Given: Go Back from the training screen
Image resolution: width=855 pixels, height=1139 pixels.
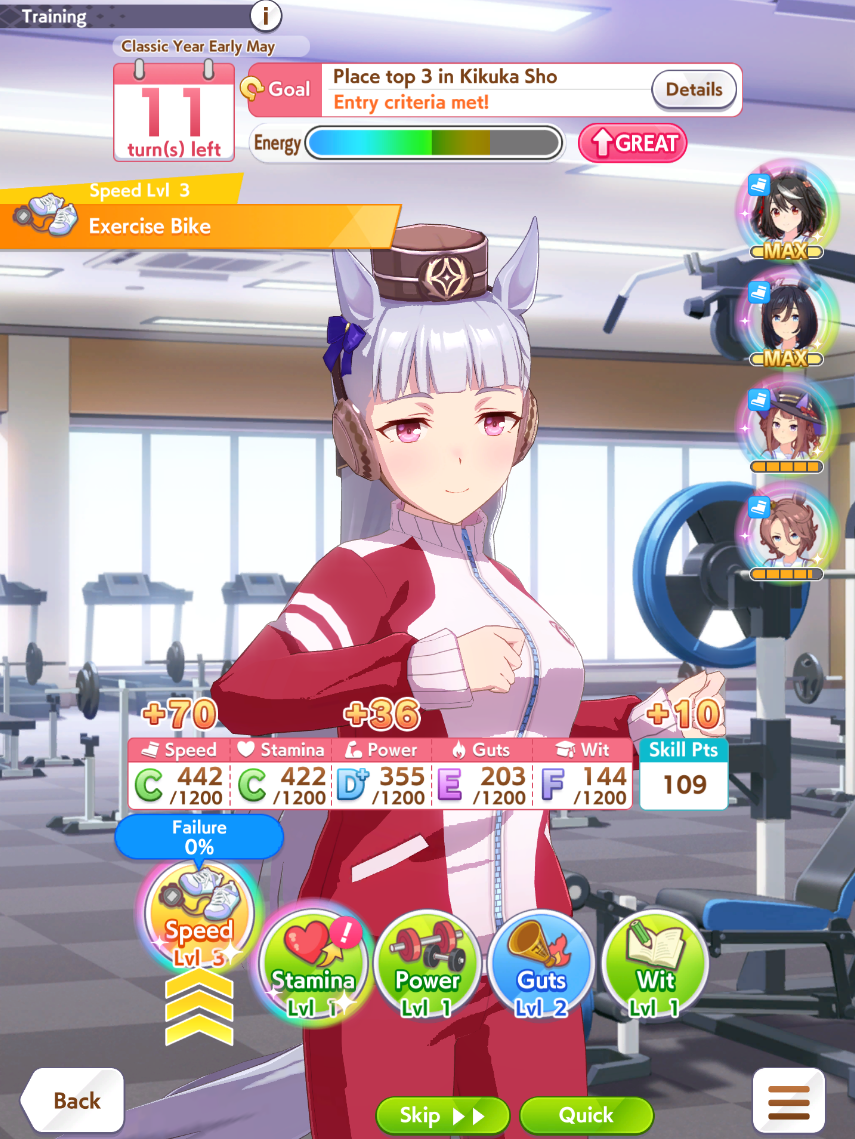Looking at the screenshot, I should [x=72, y=1101].
